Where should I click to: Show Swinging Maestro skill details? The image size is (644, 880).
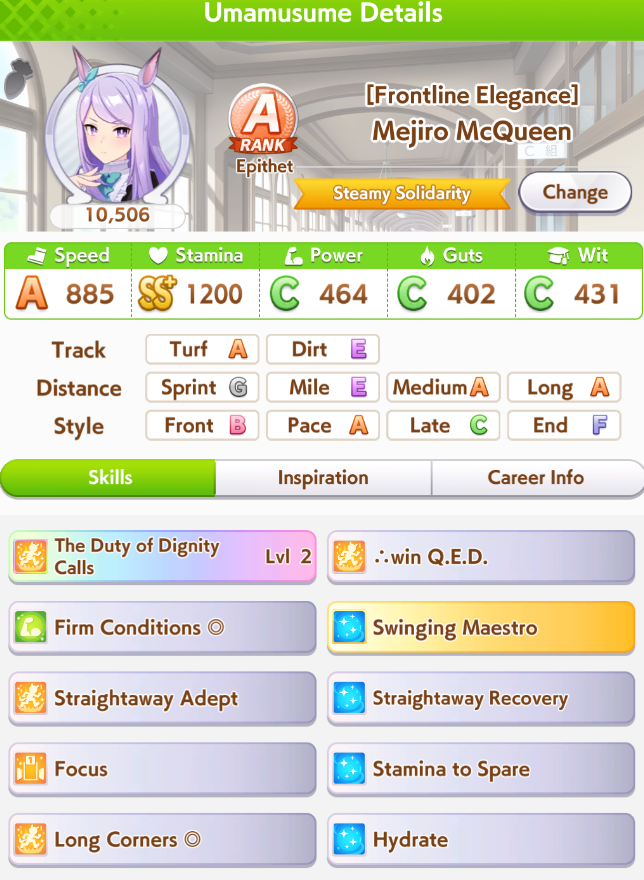[481, 628]
